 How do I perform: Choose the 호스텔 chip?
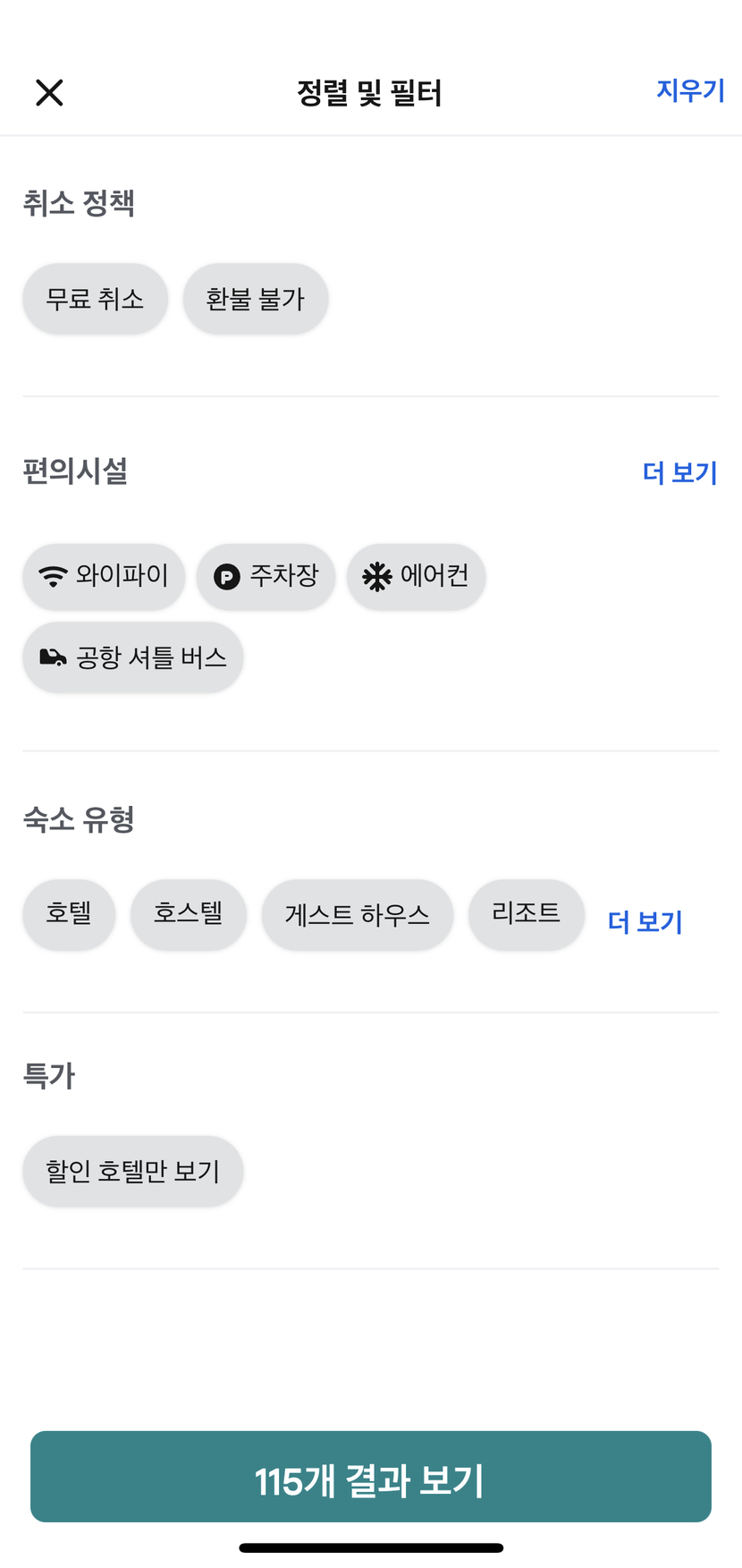coord(189,914)
